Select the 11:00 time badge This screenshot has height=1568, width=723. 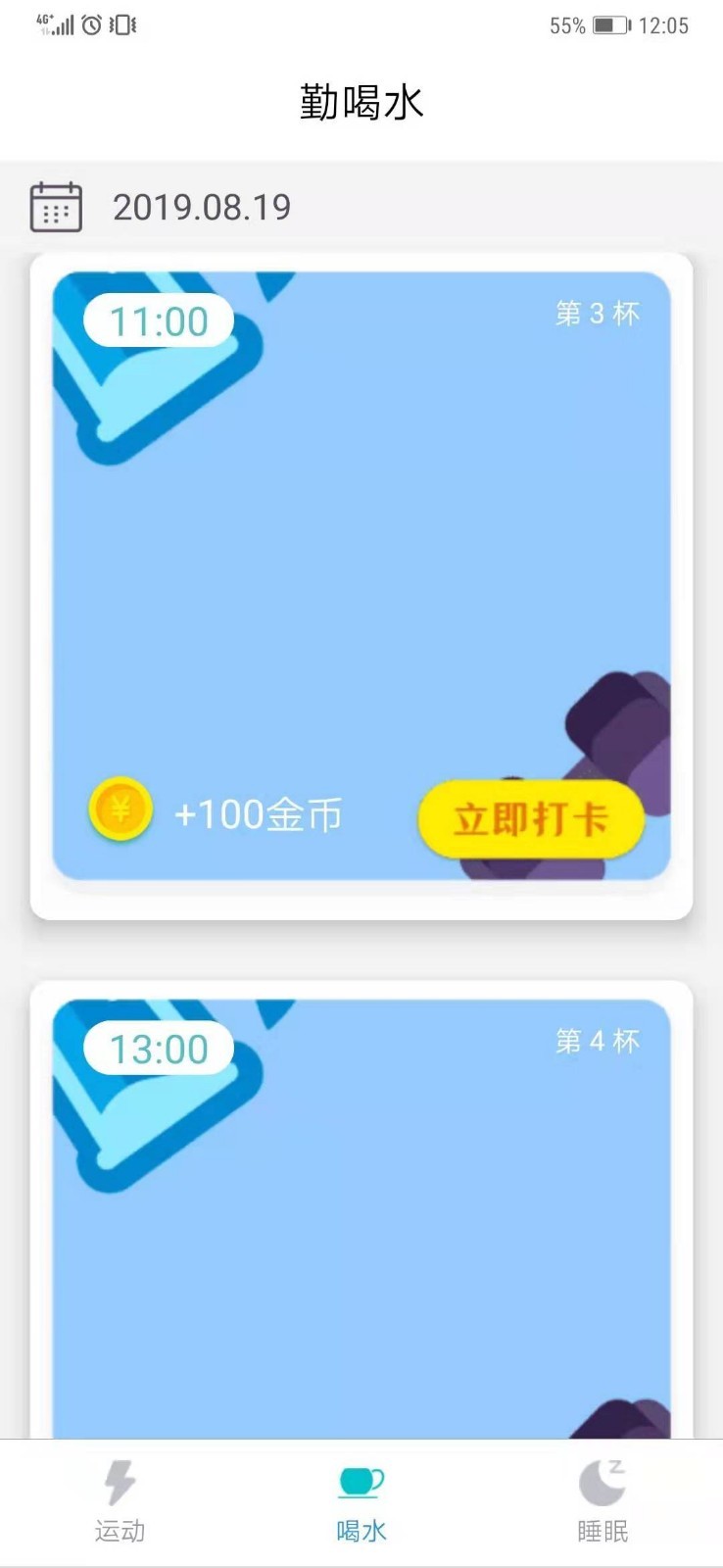(x=157, y=319)
